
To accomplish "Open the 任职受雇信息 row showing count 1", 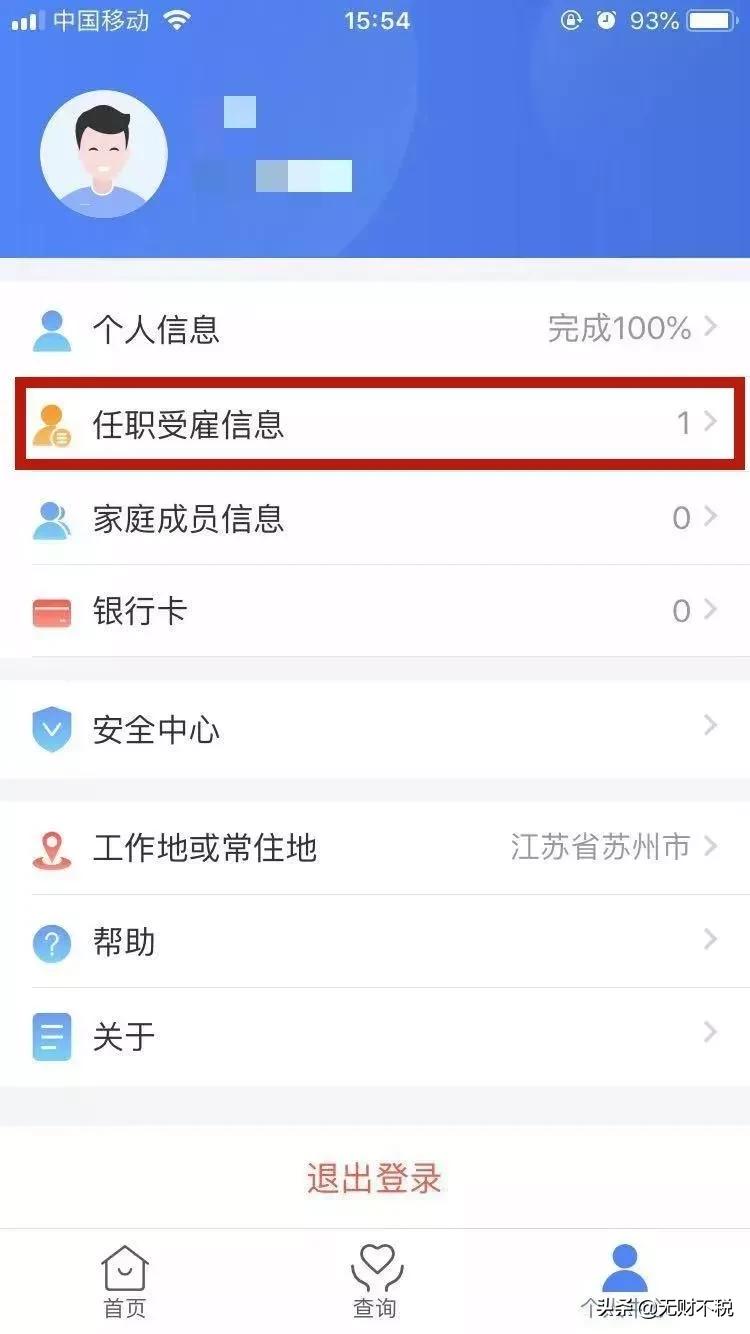I will click(x=375, y=422).
